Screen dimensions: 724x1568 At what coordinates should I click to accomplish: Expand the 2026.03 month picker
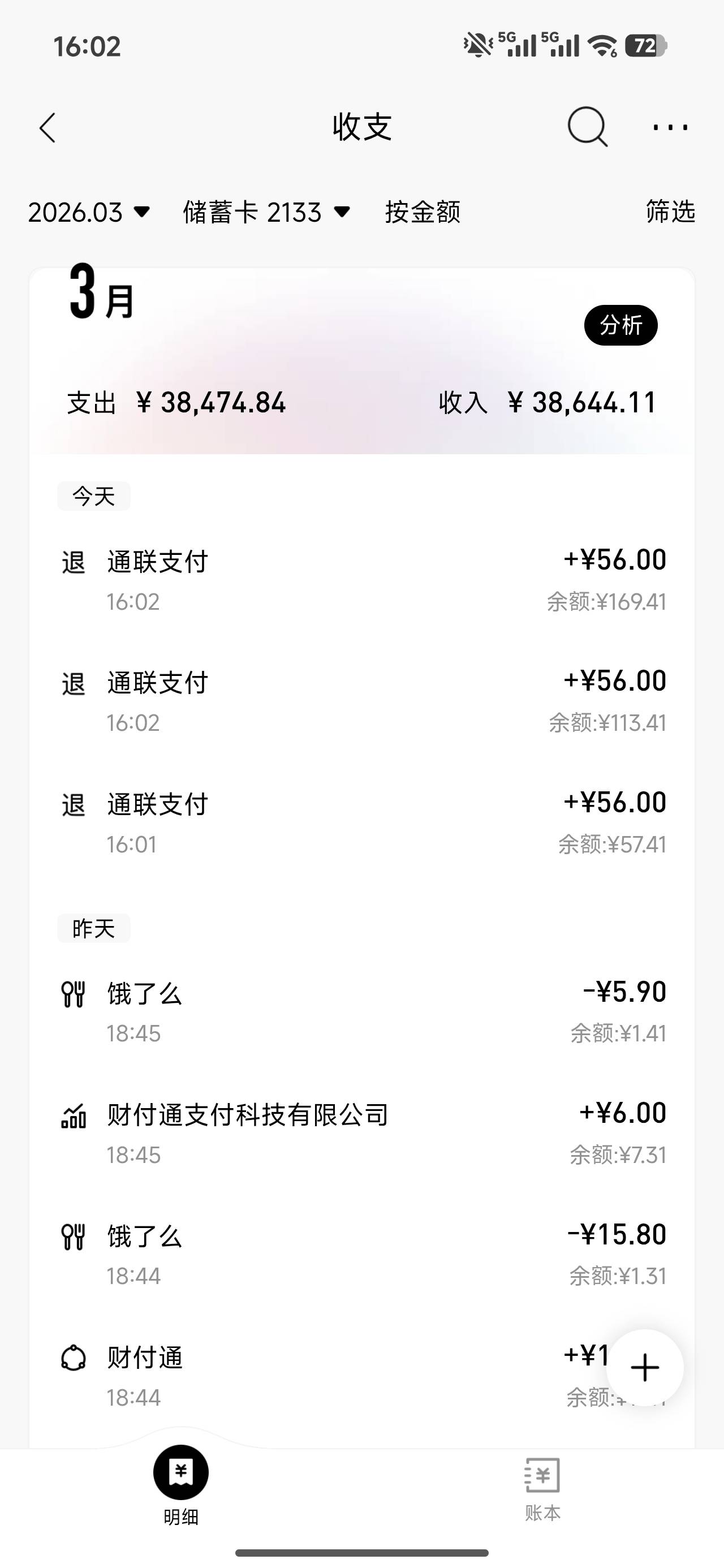(x=89, y=213)
